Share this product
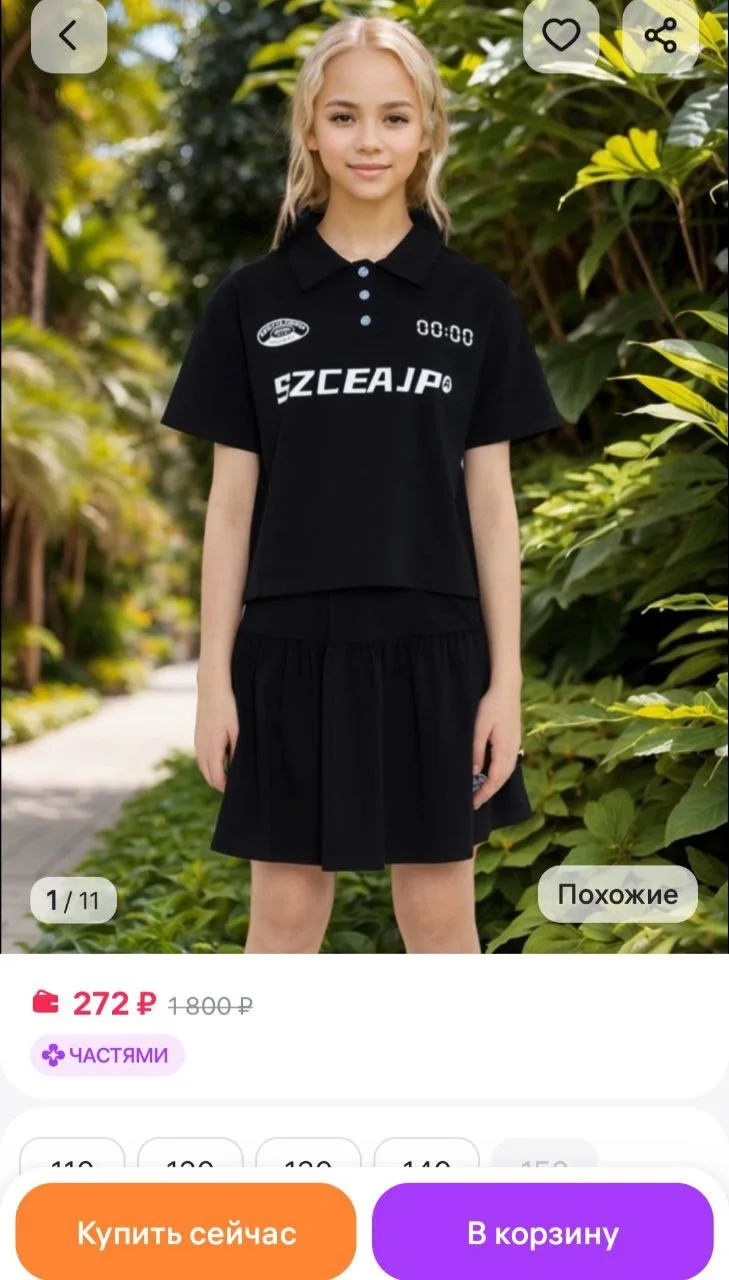Viewport: 729px width, 1280px height. [660, 36]
